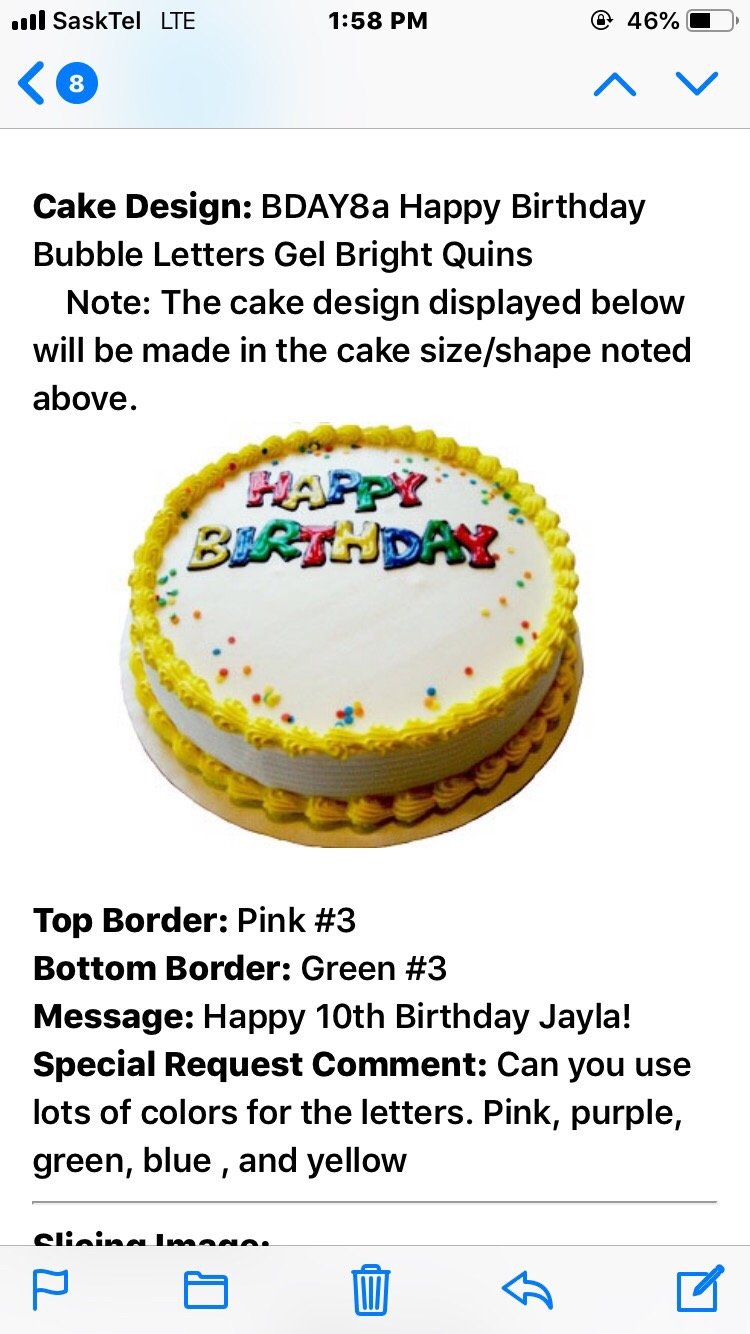Jump to the previous email
Screen dimensions: 750x1334
pos(615,84)
